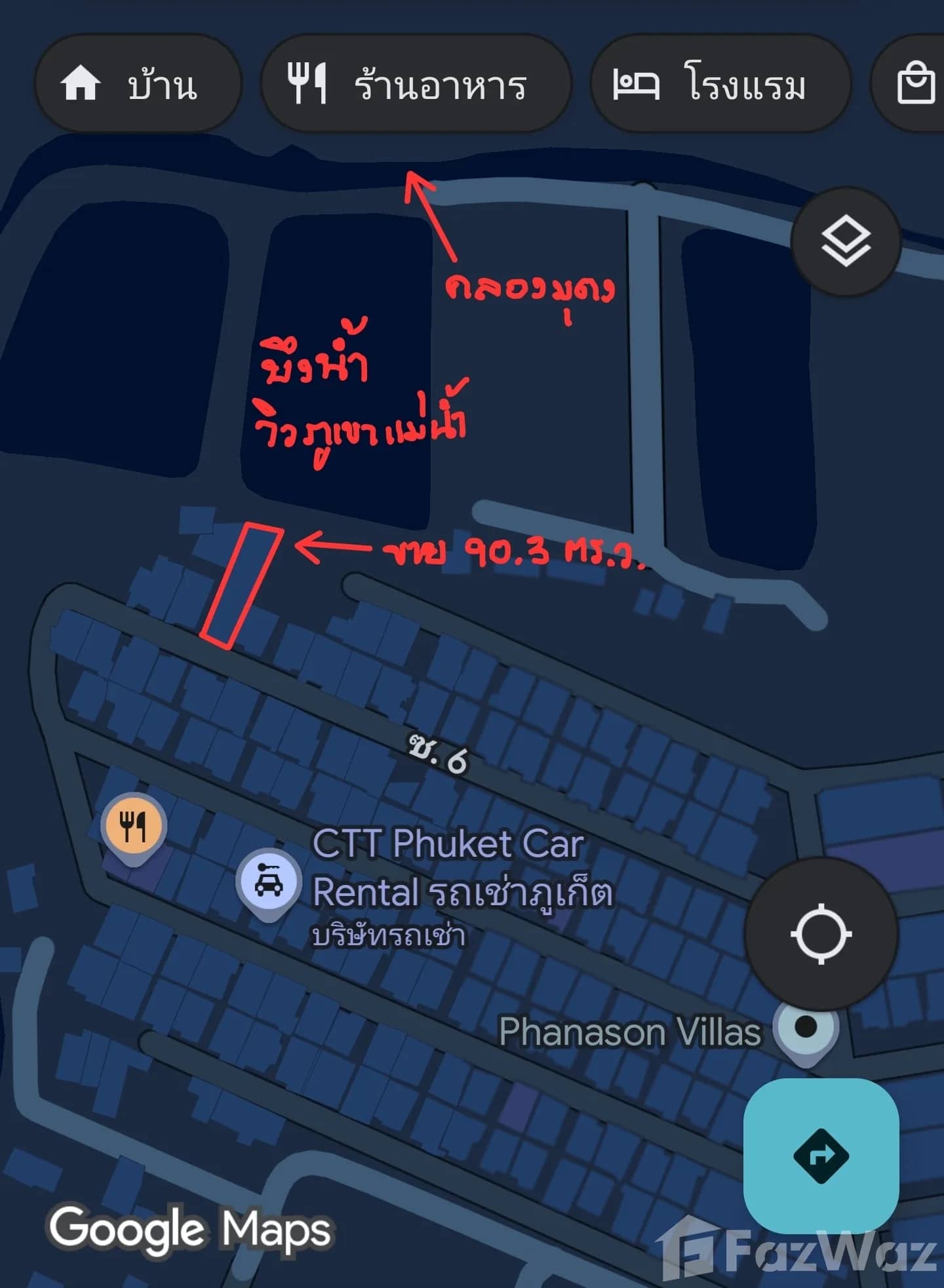Click the home icon inside the บ้าน chip
This screenshot has height=1288, width=944.
[x=82, y=82]
